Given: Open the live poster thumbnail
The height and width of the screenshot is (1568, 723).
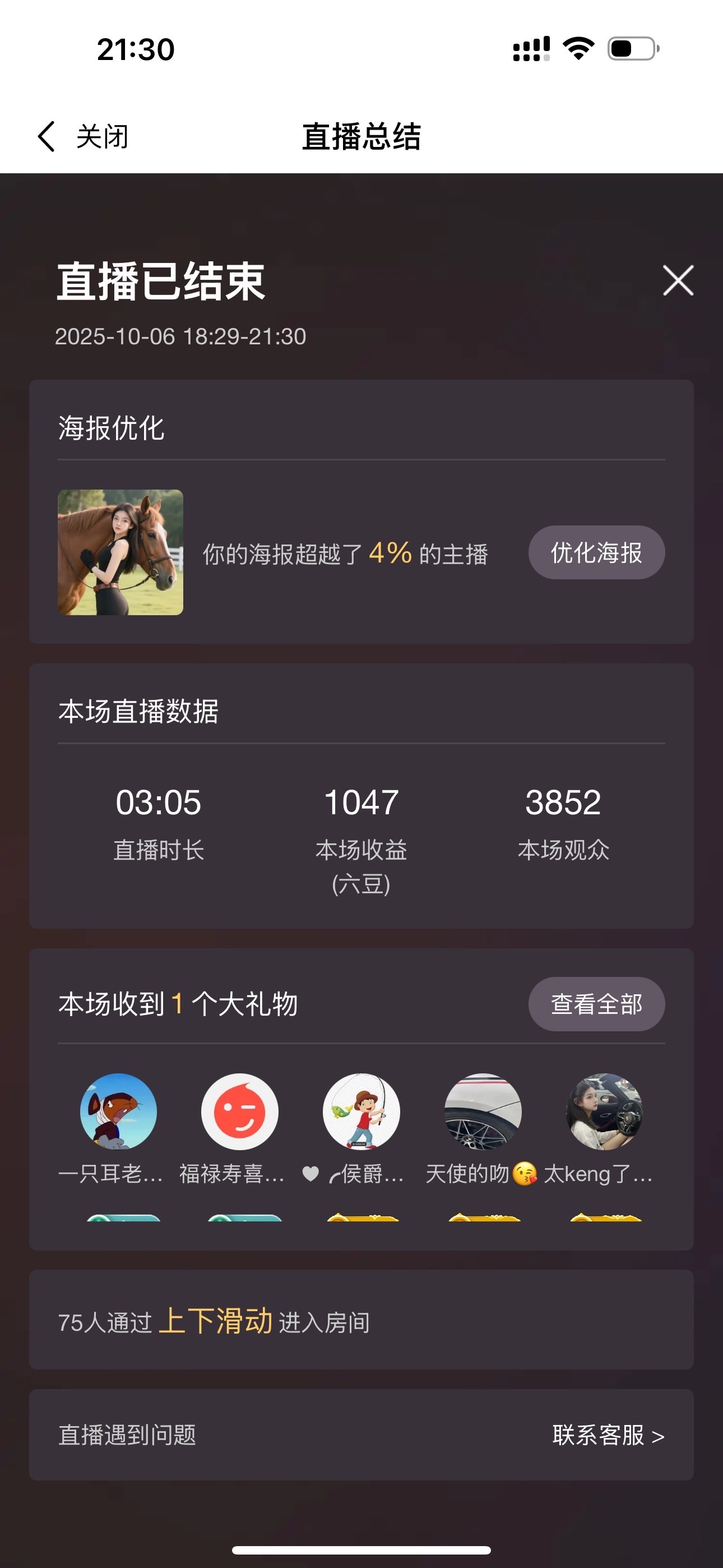Looking at the screenshot, I should [x=121, y=552].
